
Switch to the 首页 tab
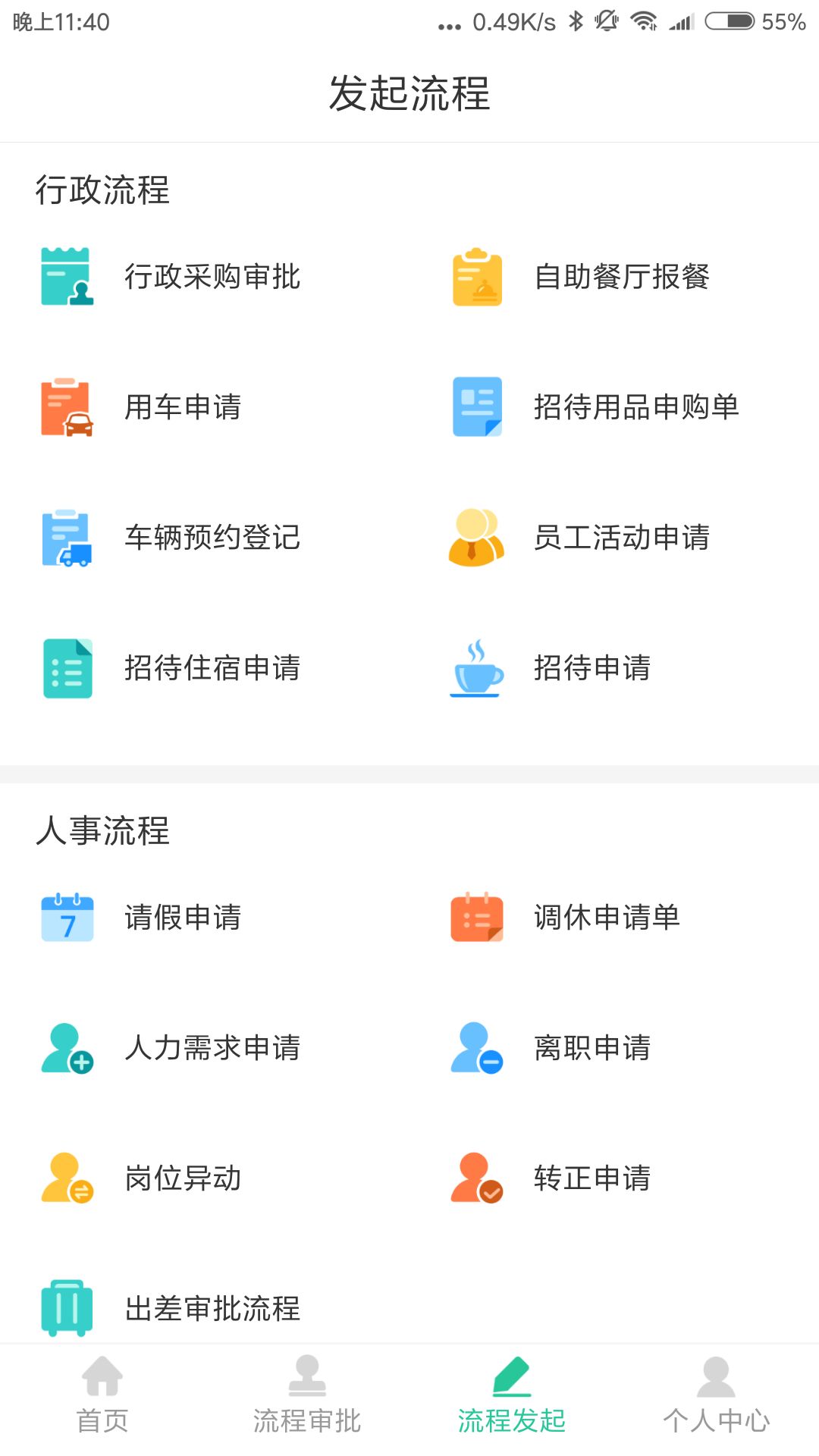click(x=102, y=1403)
